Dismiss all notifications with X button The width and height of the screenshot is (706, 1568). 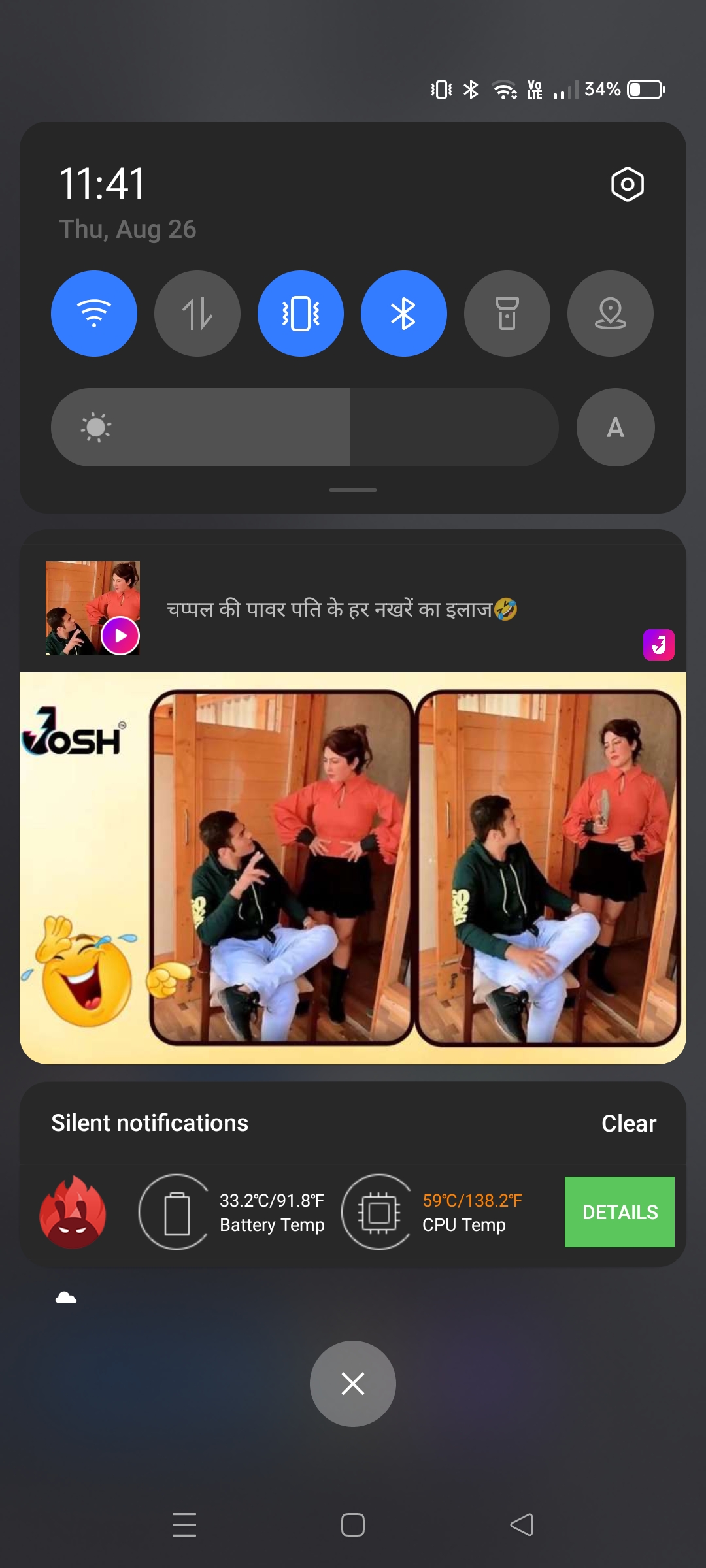pos(353,1383)
